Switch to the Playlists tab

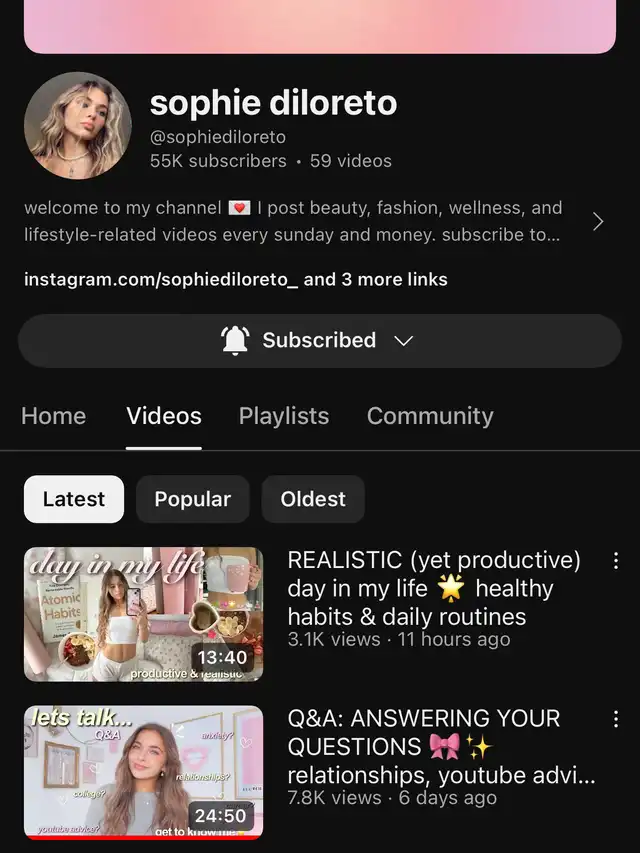(x=283, y=416)
